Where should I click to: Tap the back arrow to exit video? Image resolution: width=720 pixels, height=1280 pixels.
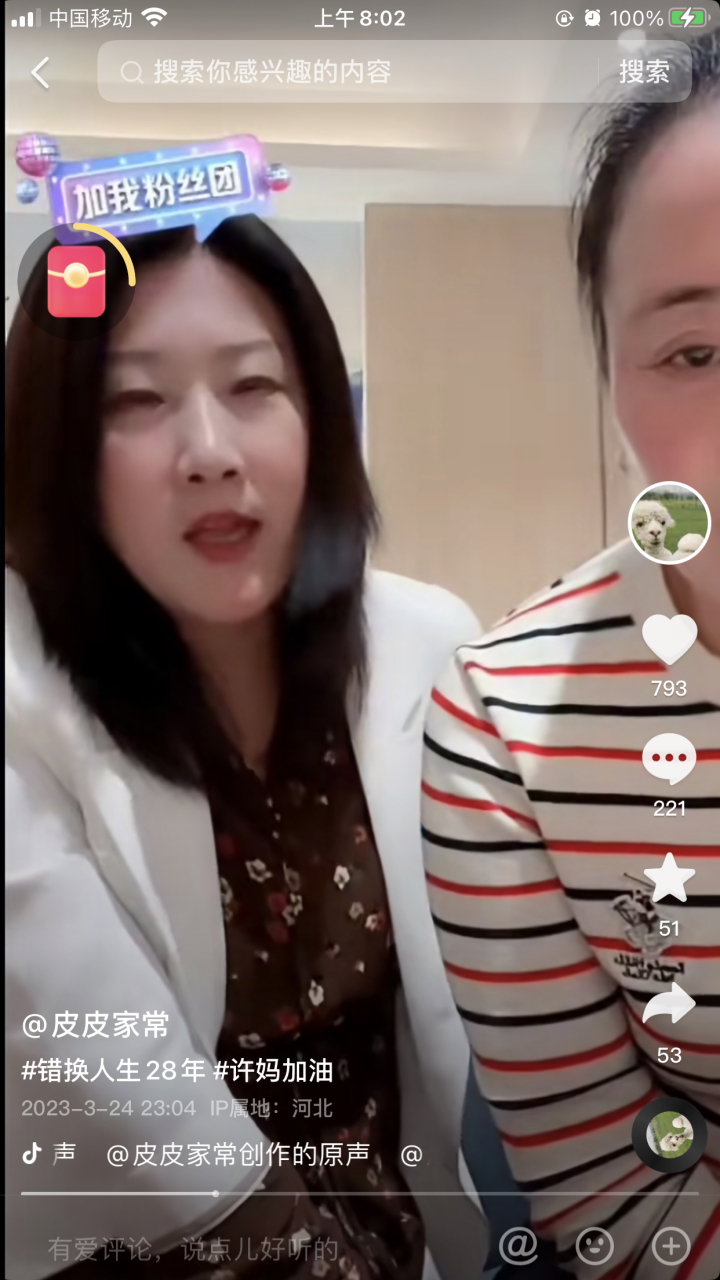(x=40, y=72)
